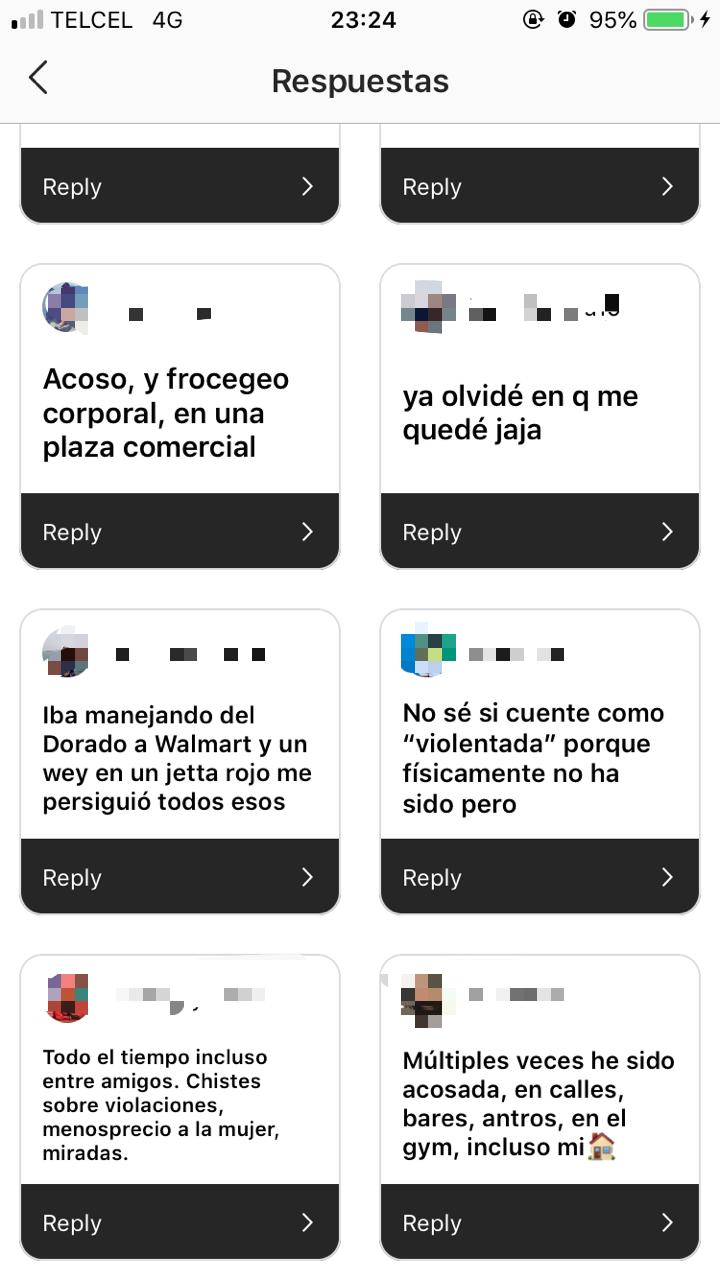Reply to 'Todo el tiempo incluso entre amigos'

coord(179,1222)
